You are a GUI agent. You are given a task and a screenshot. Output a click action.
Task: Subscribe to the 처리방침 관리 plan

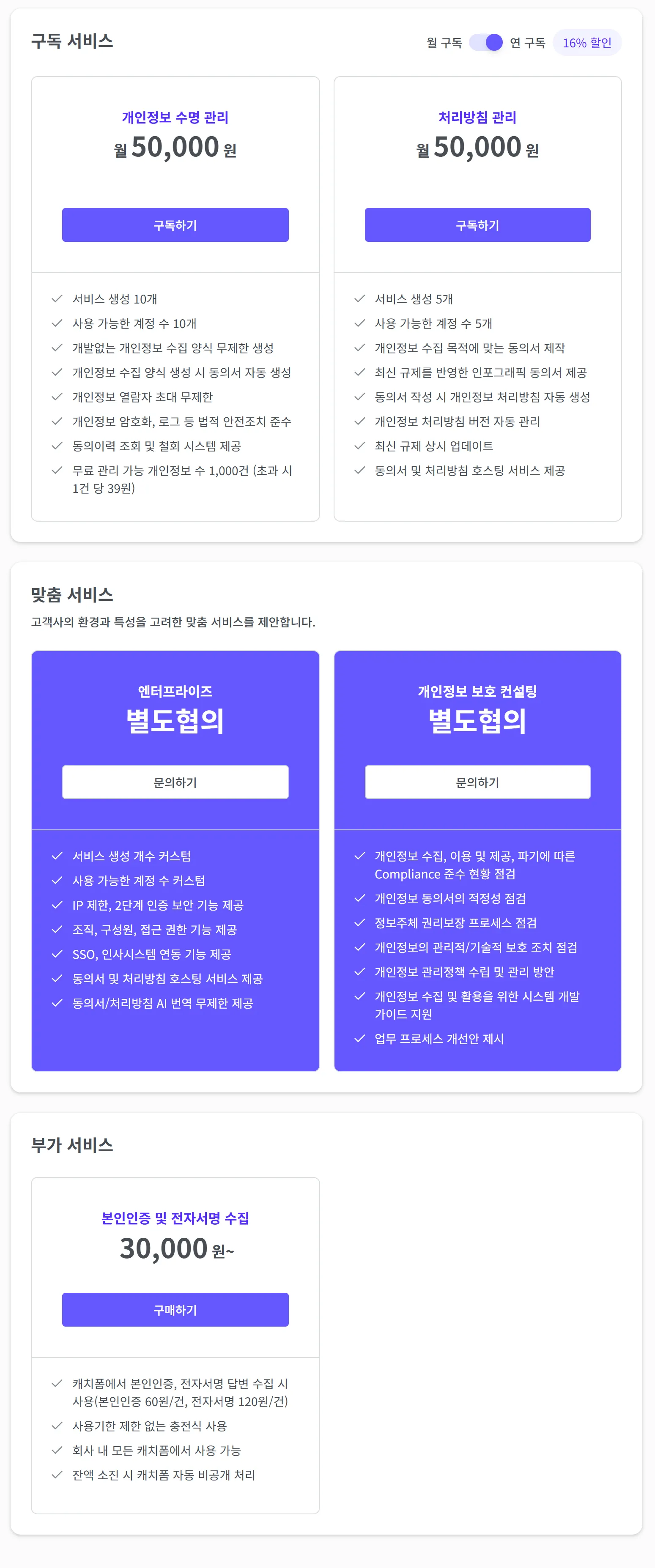(477, 225)
